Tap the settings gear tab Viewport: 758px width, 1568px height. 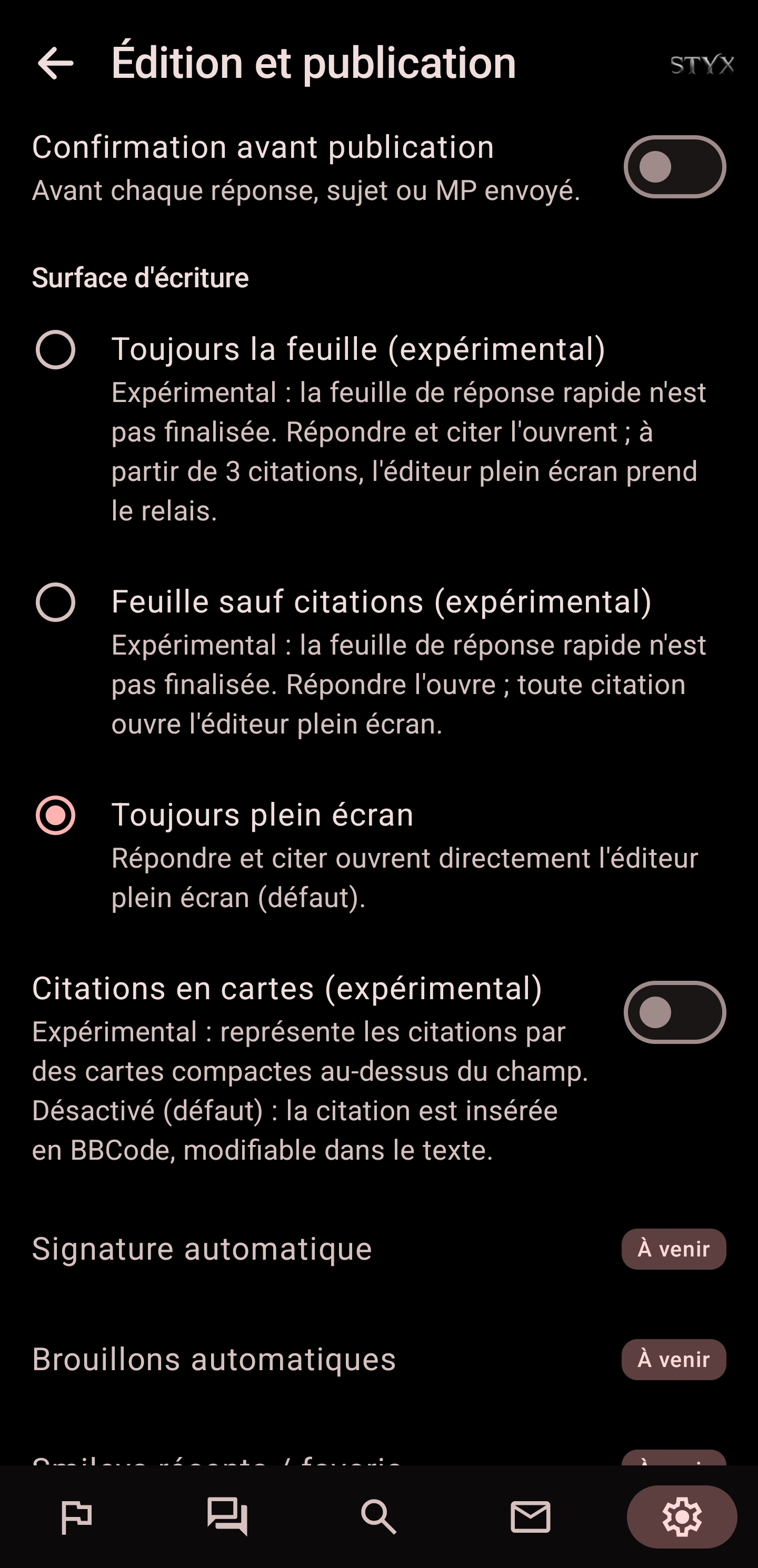(x=682, y=1517)
